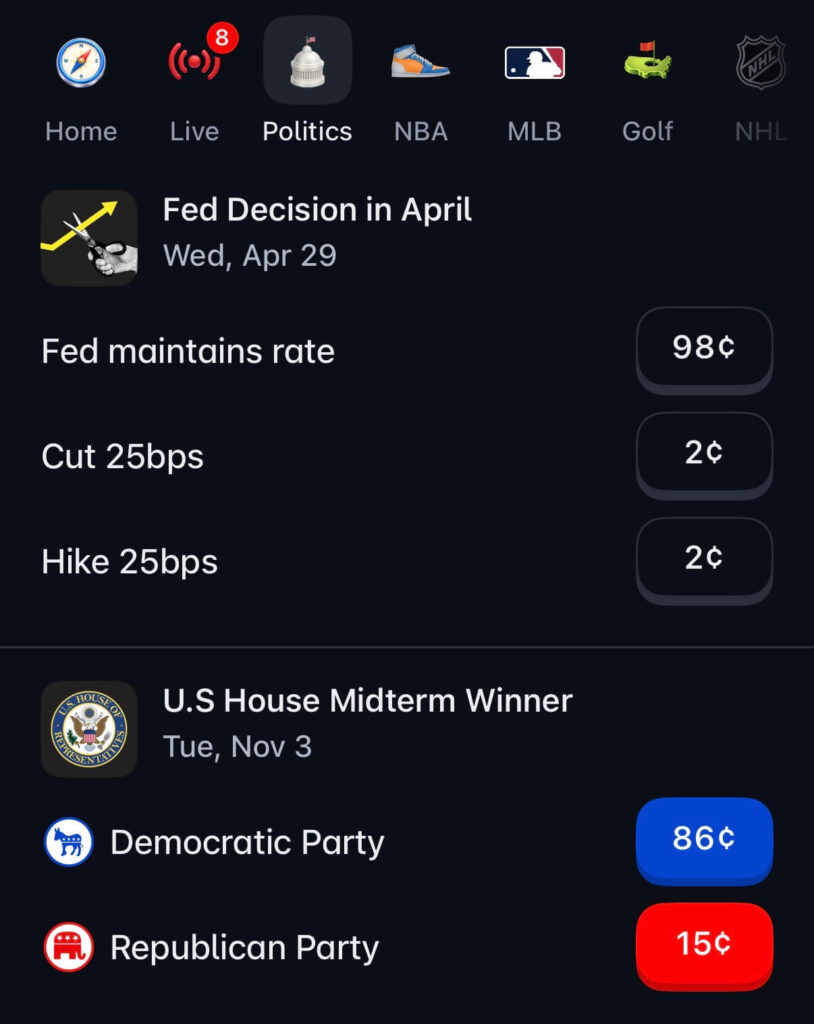Open the Home compass icon
Viewport: 814px width, 1024px height.
(80, 62)
